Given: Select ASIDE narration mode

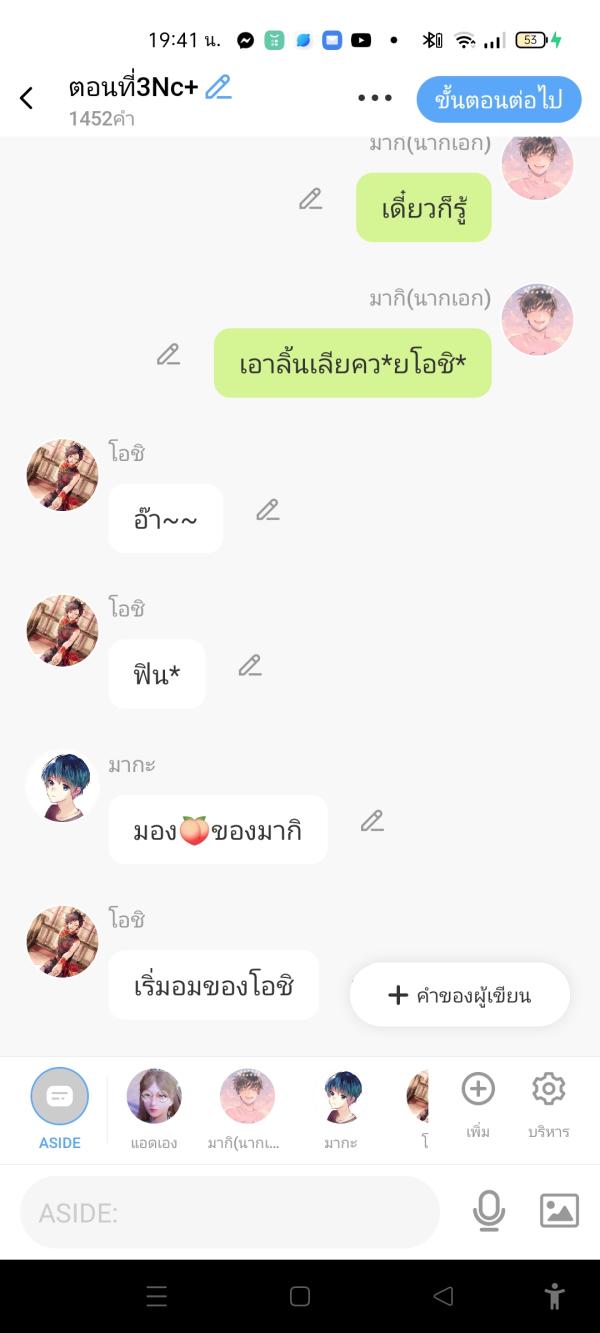Looking at the screenshot, I should [60, 1107].
